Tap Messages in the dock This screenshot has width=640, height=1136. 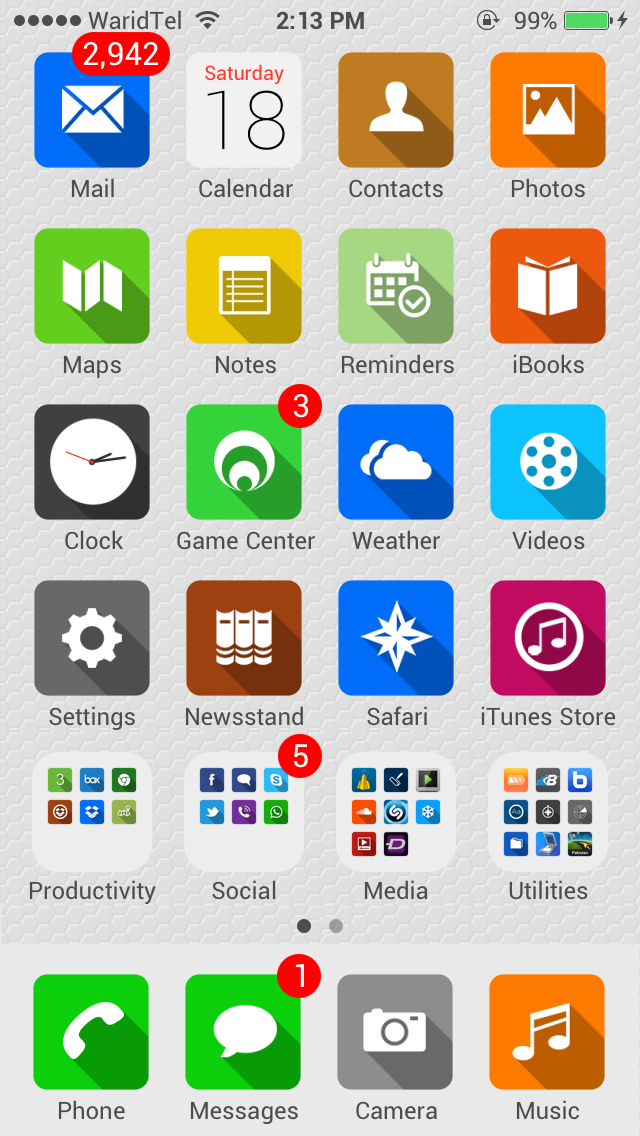pos(244,1032)
